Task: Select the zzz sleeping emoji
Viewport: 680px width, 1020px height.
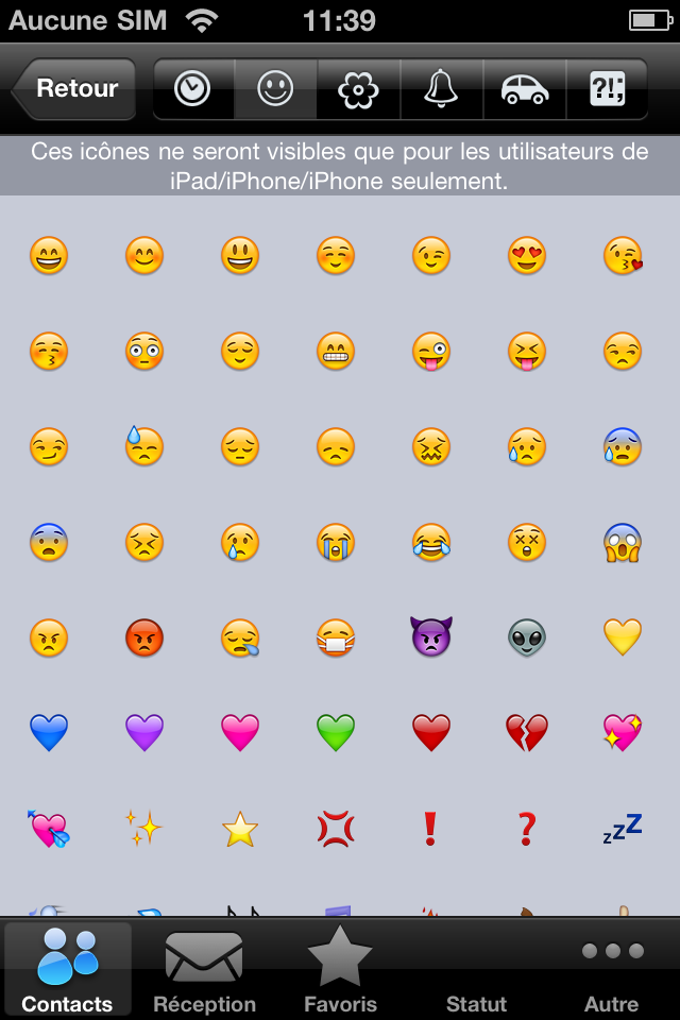Action: (x=622, y=828)
